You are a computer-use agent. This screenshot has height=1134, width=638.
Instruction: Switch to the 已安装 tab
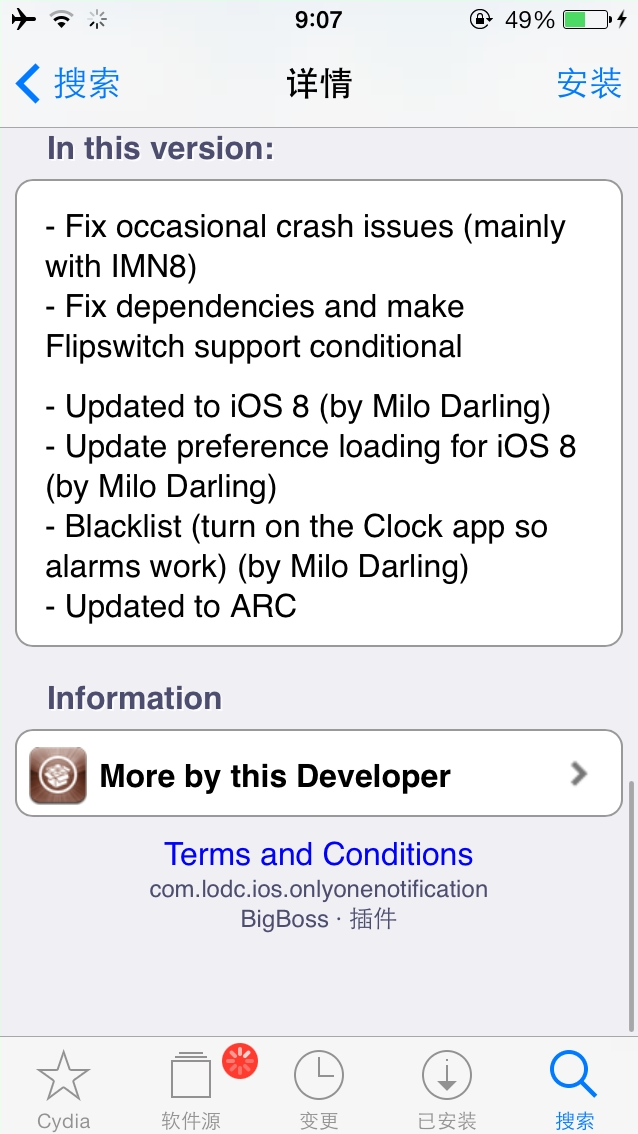tap(446, 1090)
